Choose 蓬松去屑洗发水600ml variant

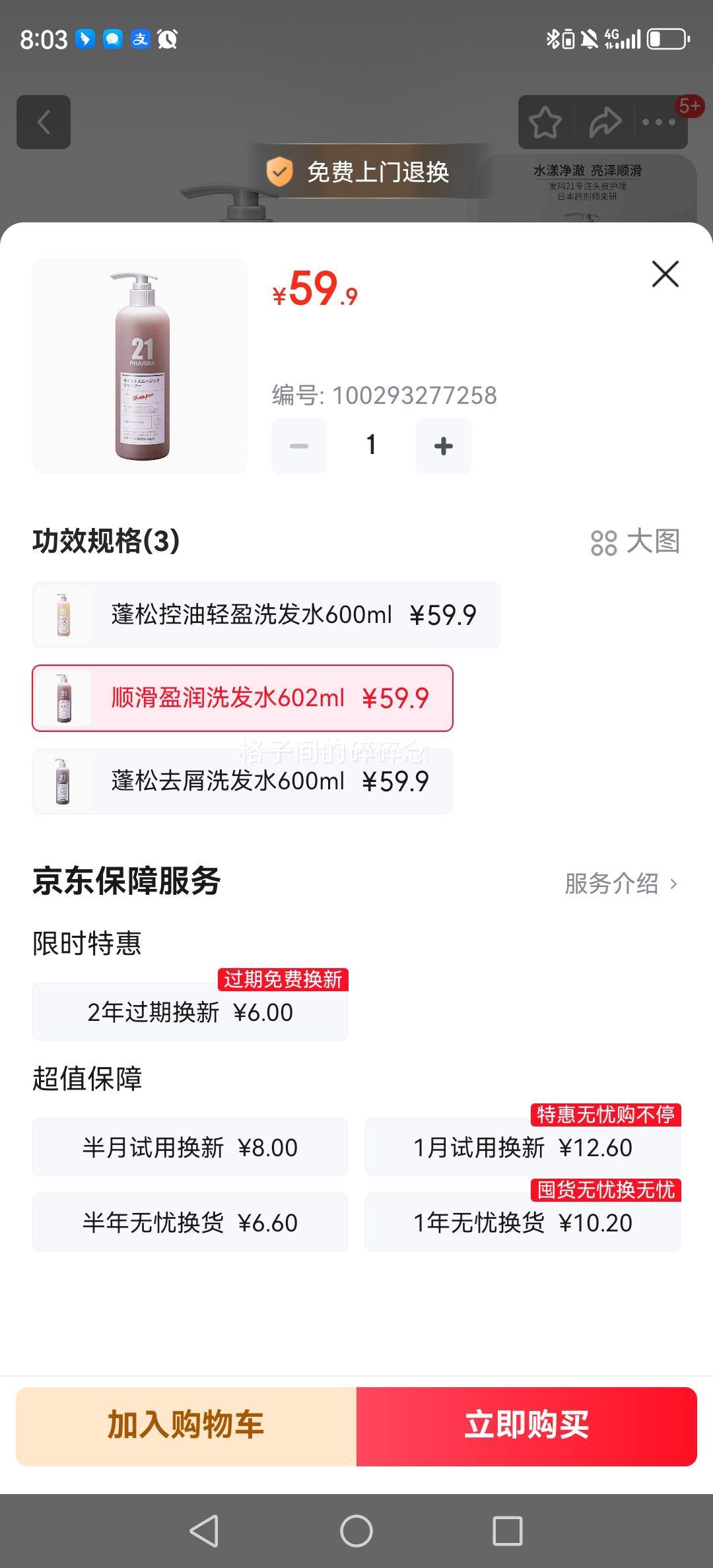[242, 781]
